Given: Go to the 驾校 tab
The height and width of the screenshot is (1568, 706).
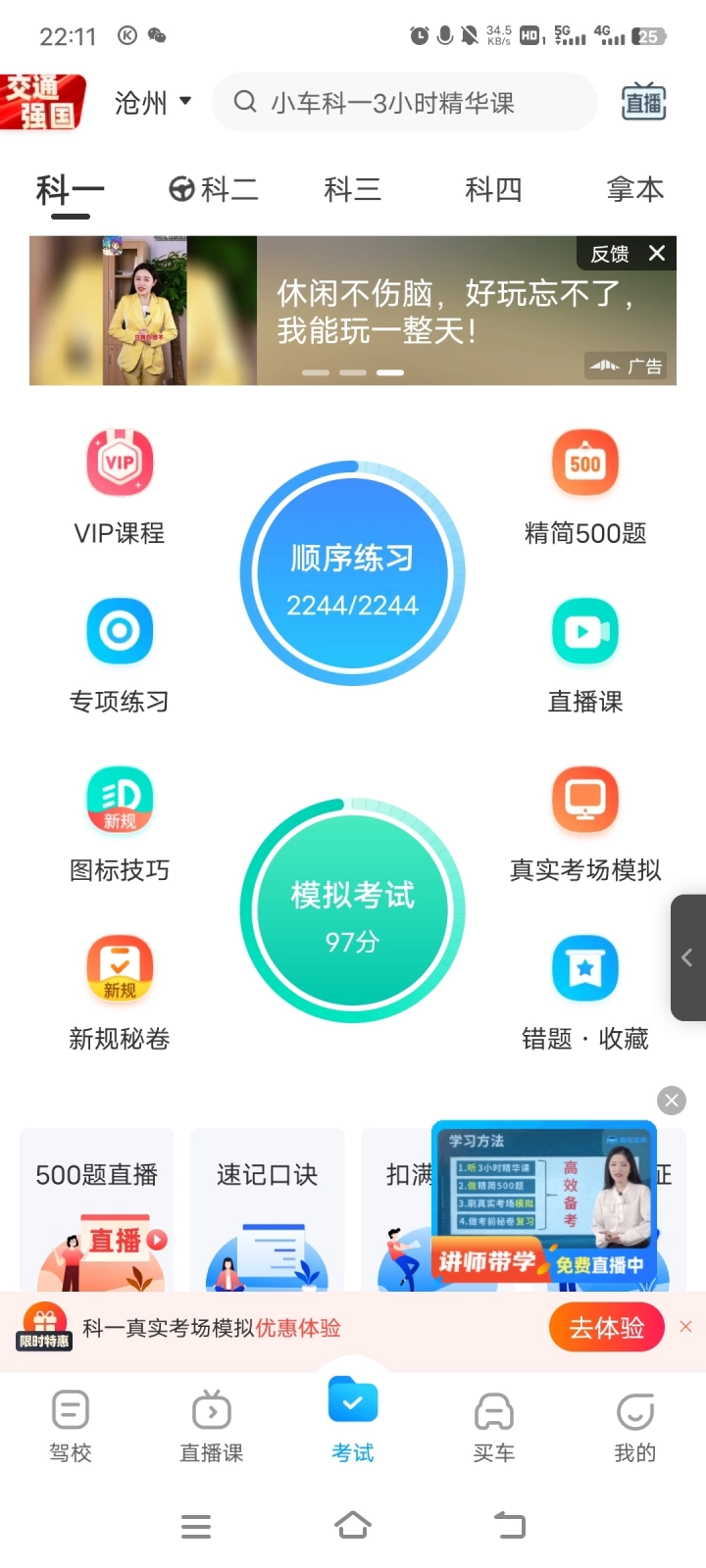Looking at the screenshot, I should click(x=71, y=1426).
